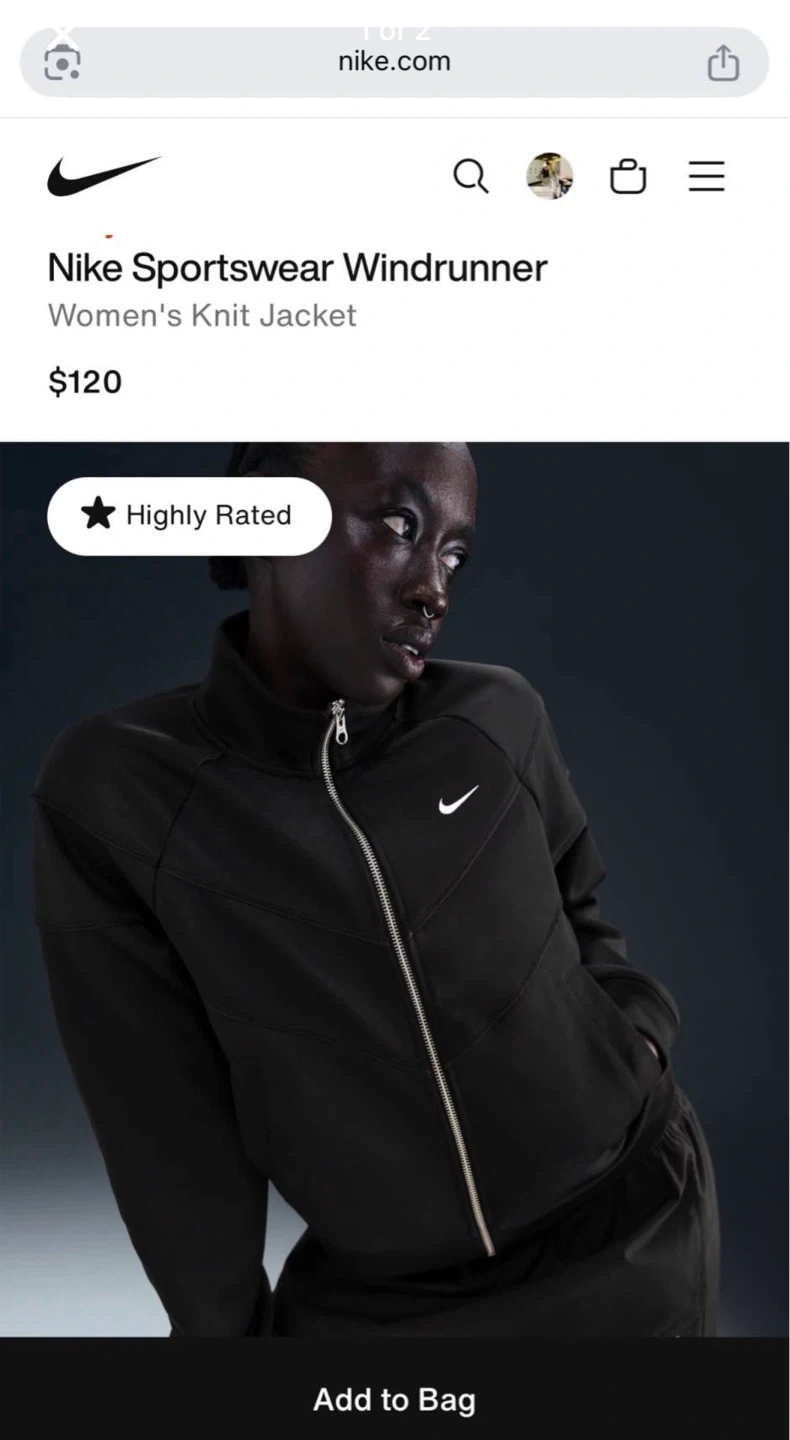Screen dimensions: 790x1440
Task: Add the Windrunner jacket to bag
Action: pos(394,1399)
